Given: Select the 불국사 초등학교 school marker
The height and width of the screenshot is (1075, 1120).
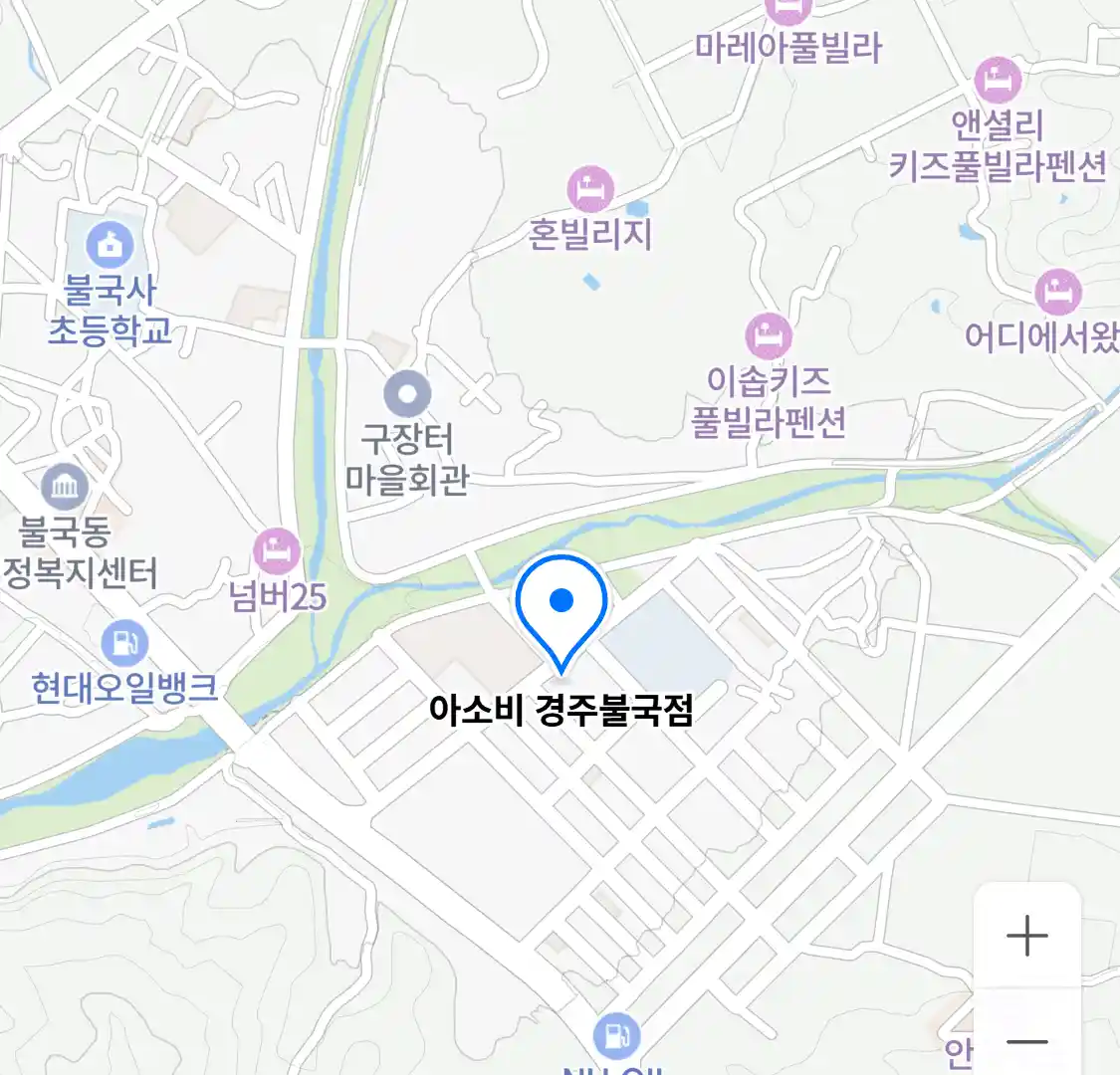Looking at the screenshot, I should pos(110,245).
